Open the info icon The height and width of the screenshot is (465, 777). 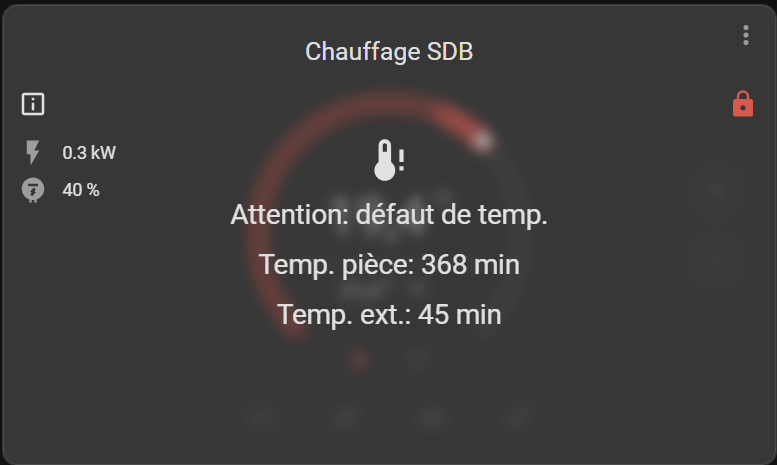[x=33, y=103]
